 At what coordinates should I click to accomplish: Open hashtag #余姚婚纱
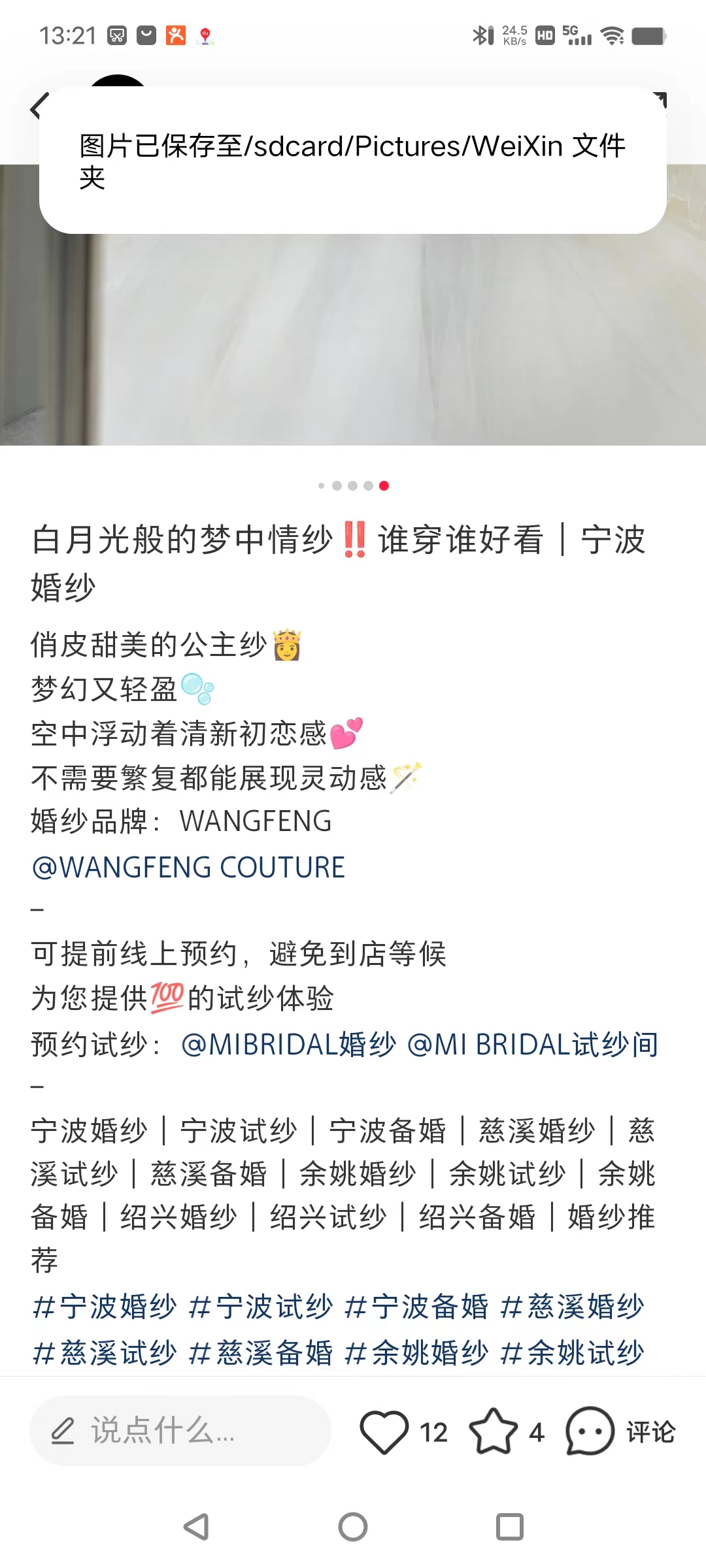tap(416, 1352)
